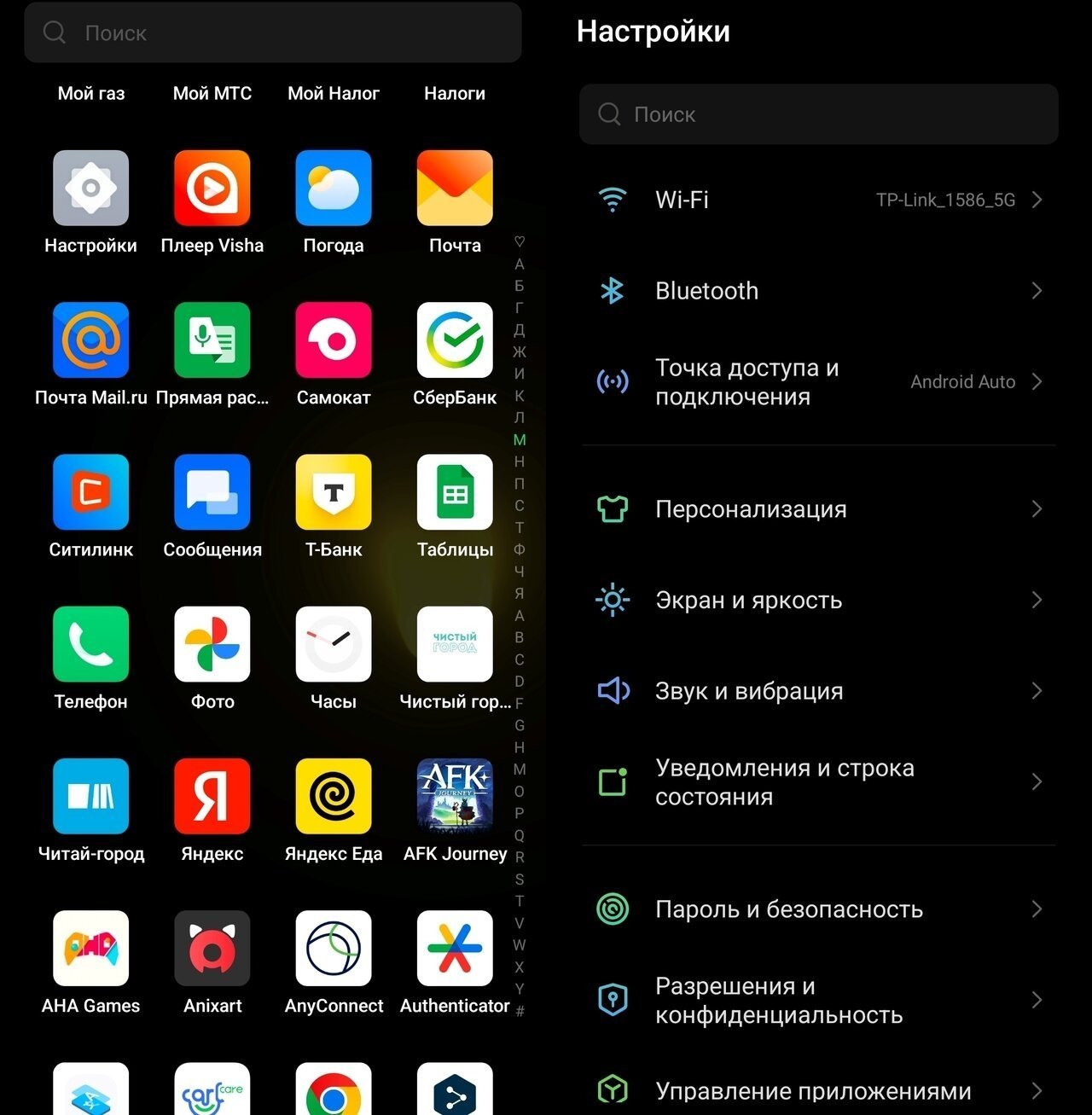1092x1115 pixels.
Task: Open Bluetooth settings
Action: click(x=819, y=291)
